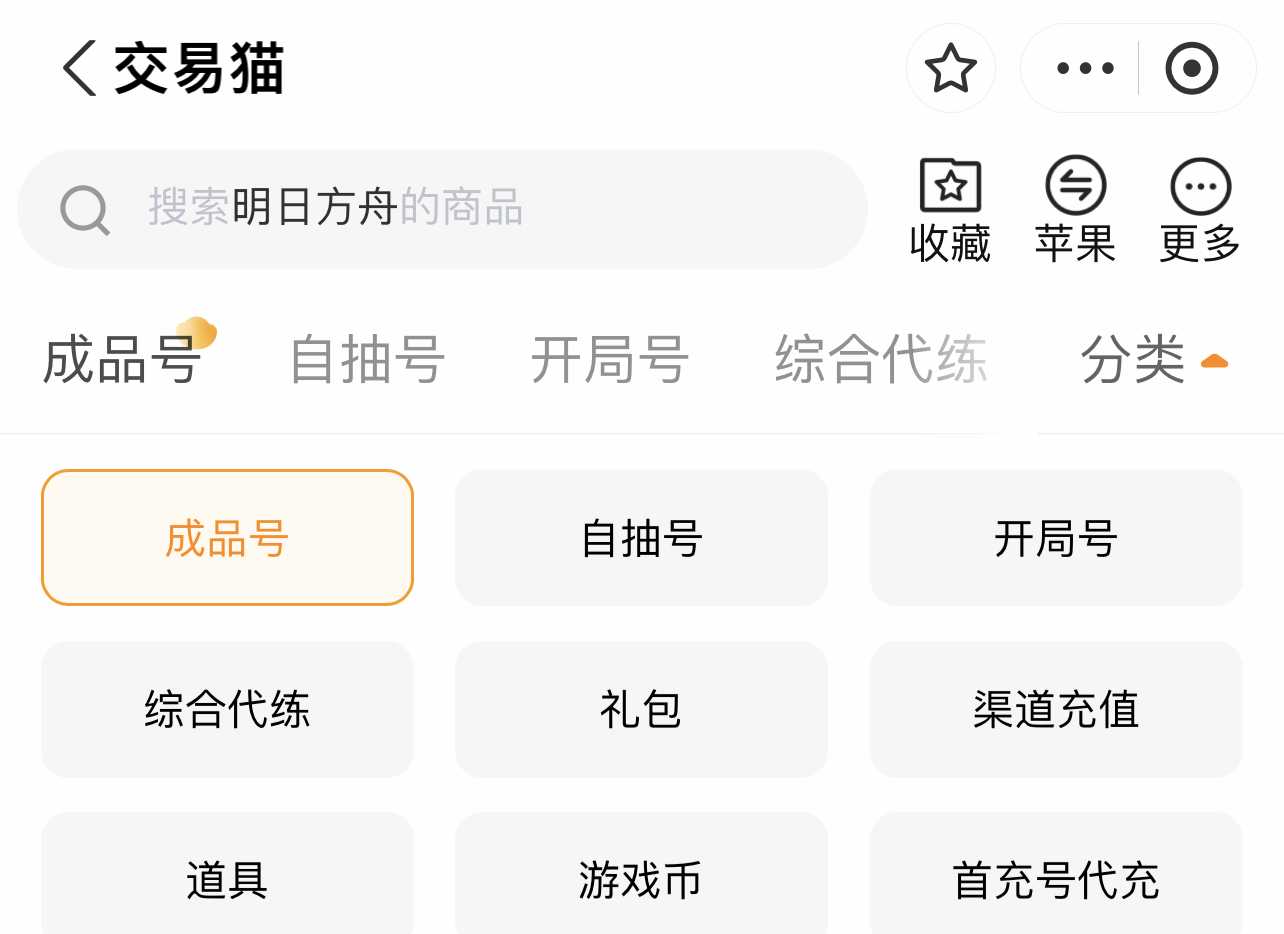Select the 游戏币 category
The height and width of the screenshot is (934, 1284).
click(x=641, y=880)
